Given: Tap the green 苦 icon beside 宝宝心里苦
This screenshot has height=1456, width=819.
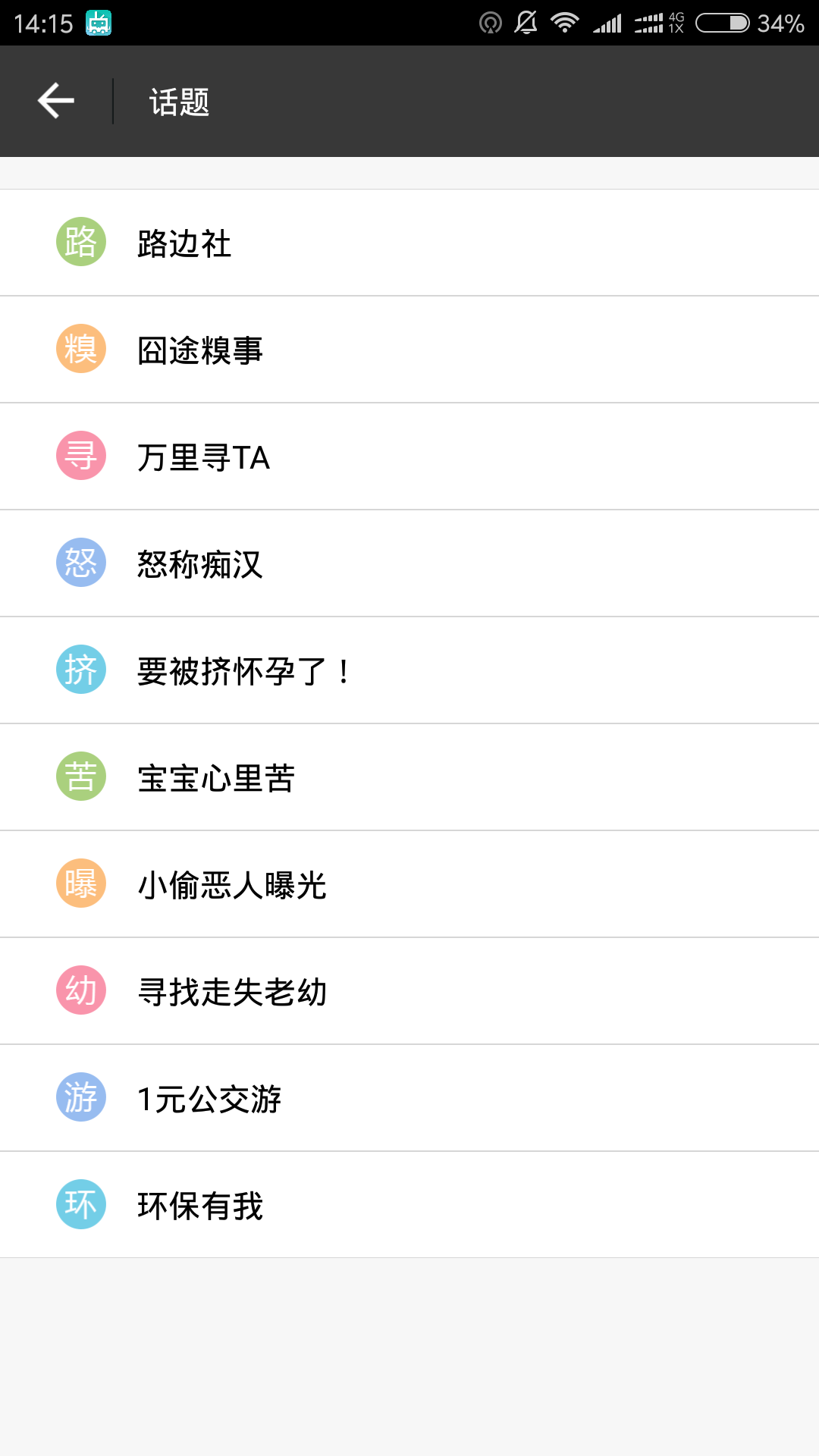Looking at the screenshot, I should (x=80, y=777).
